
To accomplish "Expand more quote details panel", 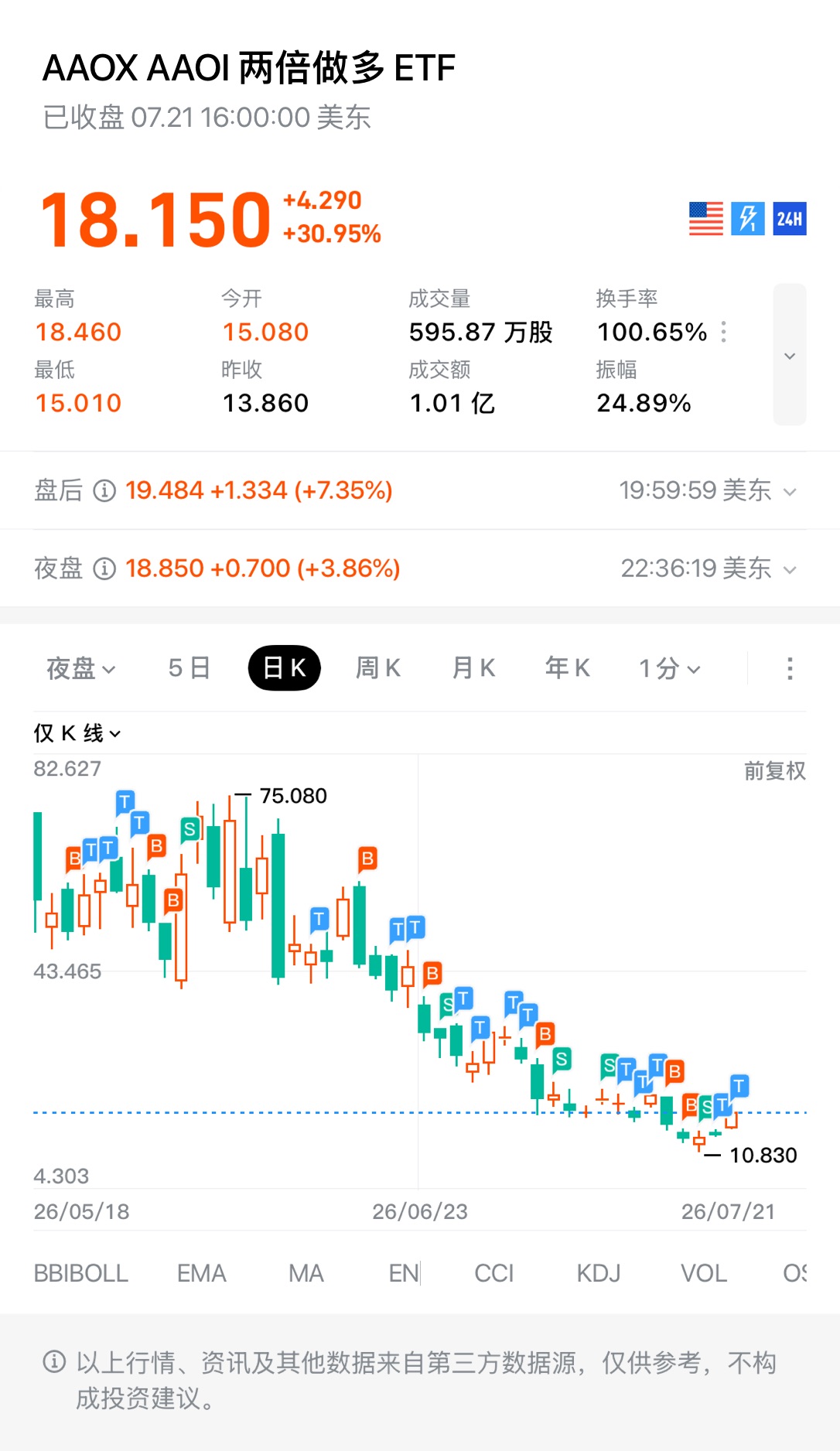I will tap(790, 355).
